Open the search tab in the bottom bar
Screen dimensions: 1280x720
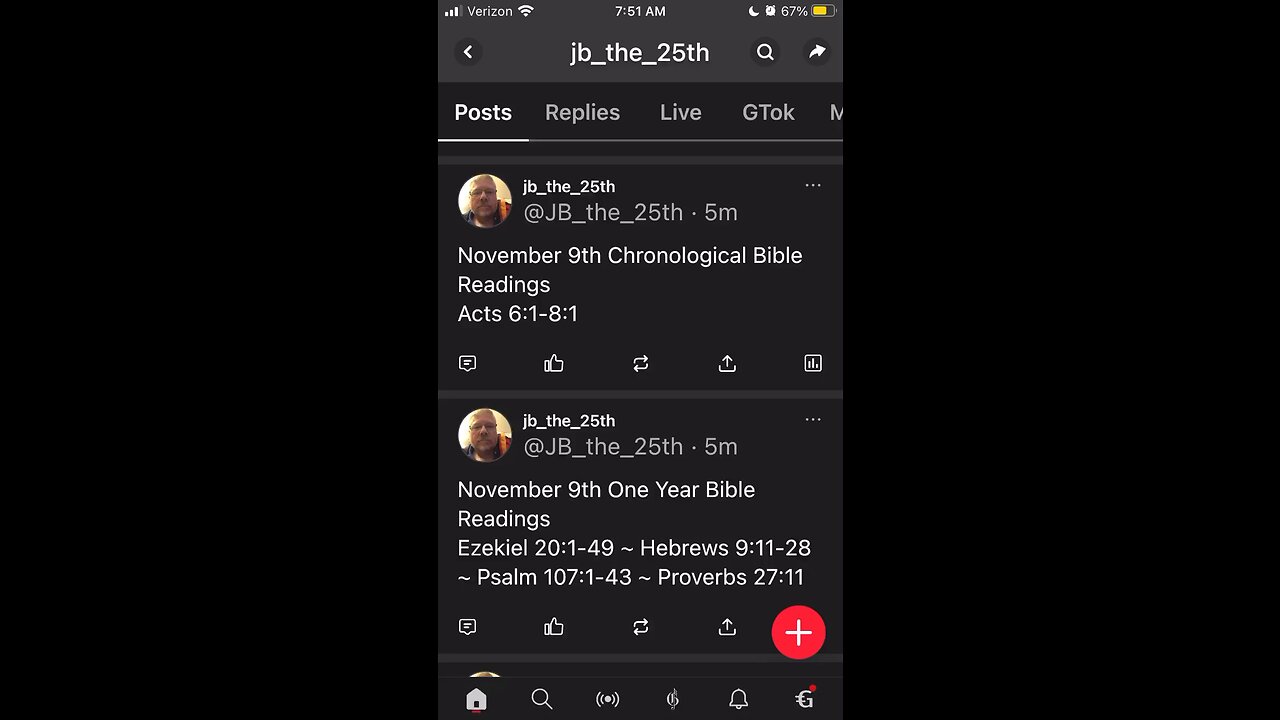pos(541,699)
